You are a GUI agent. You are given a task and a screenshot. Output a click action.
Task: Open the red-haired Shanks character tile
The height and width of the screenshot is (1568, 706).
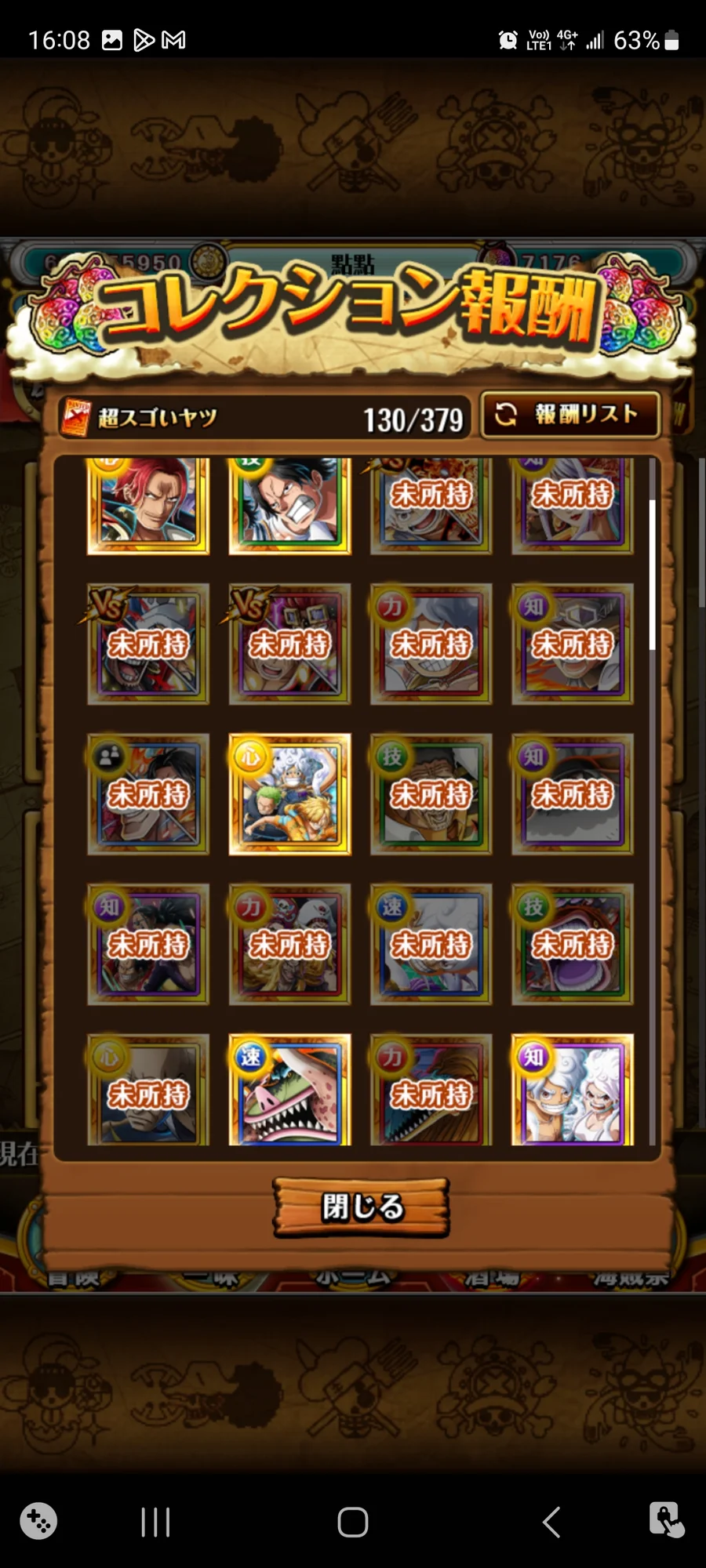tap(148, 505)
